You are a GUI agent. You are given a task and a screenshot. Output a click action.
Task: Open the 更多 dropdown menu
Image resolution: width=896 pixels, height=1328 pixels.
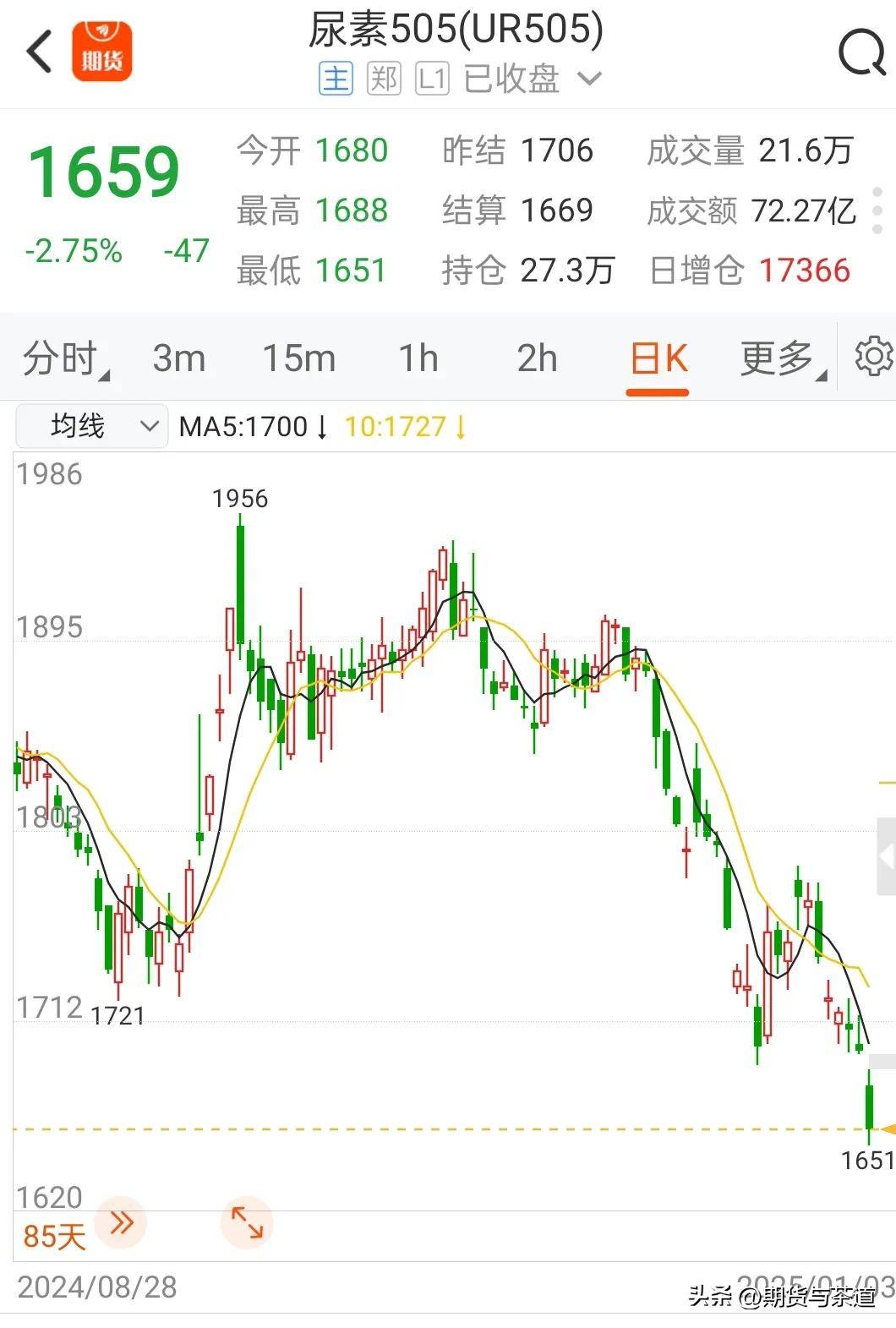pos(777,358)
